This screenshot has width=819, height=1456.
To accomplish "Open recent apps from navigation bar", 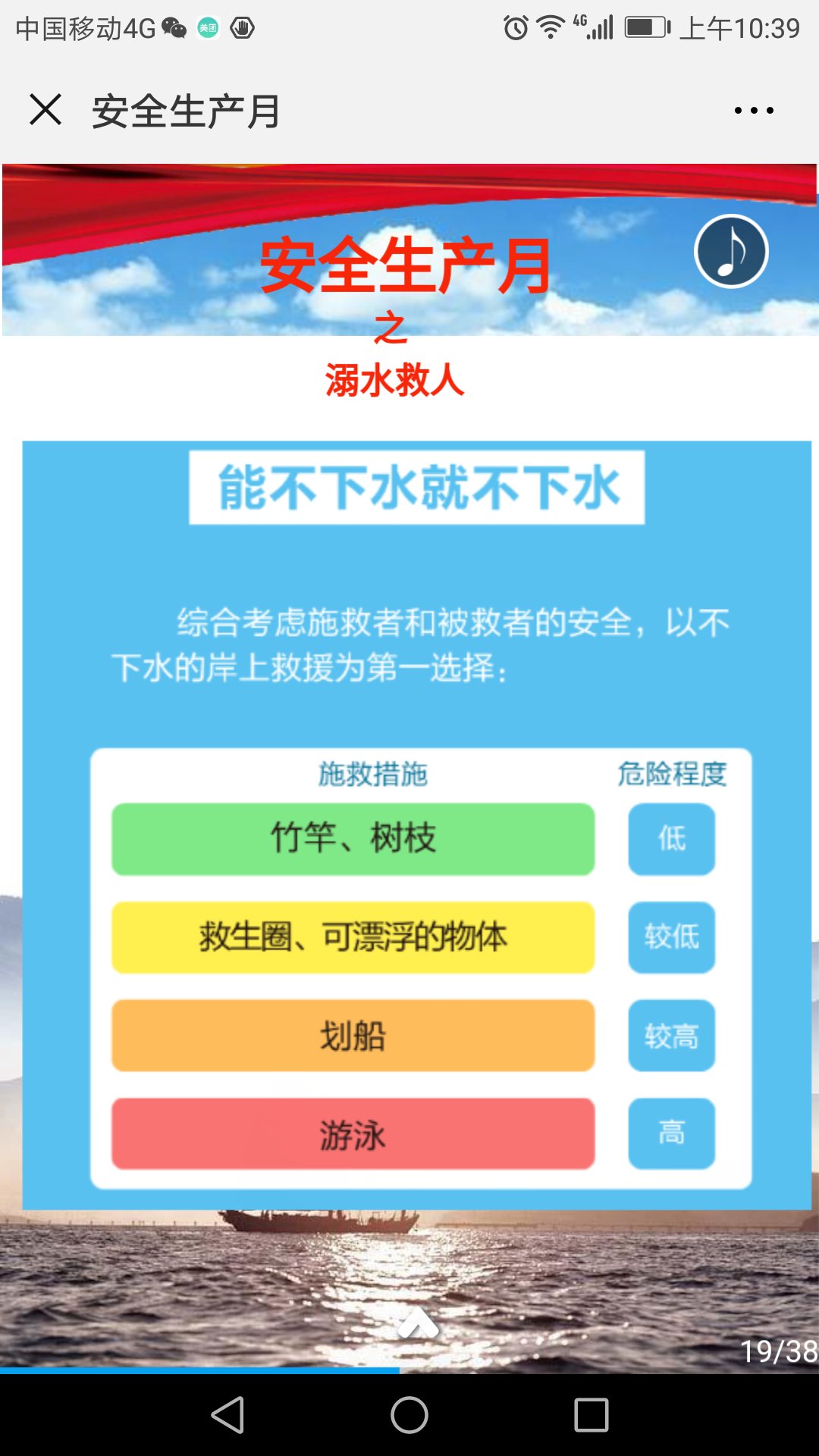I will (591, 1415).
